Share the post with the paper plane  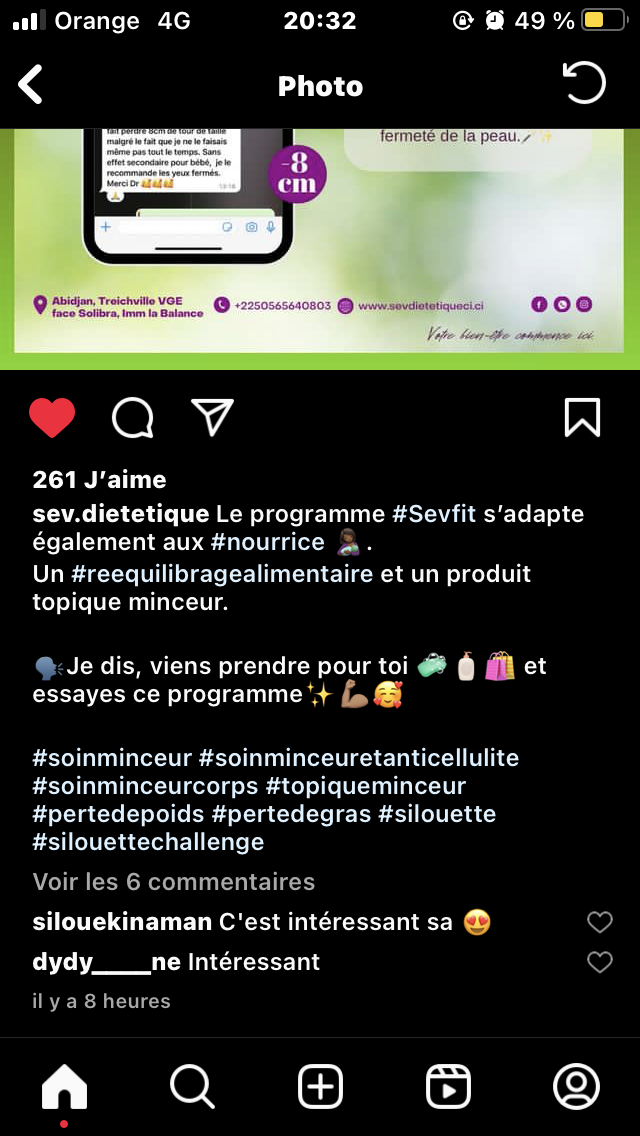212,418
